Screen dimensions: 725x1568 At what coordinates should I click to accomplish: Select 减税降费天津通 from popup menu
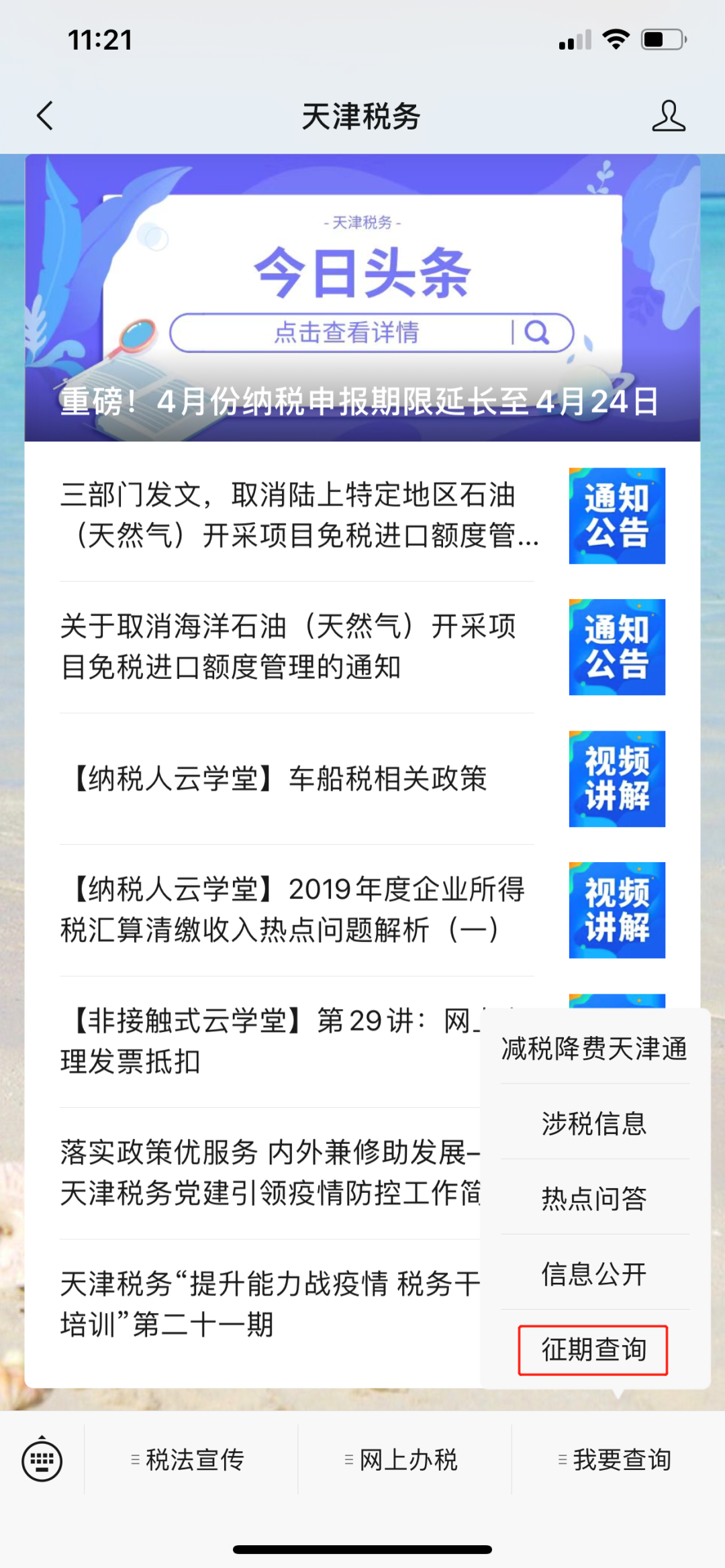tap(594, 1049)
